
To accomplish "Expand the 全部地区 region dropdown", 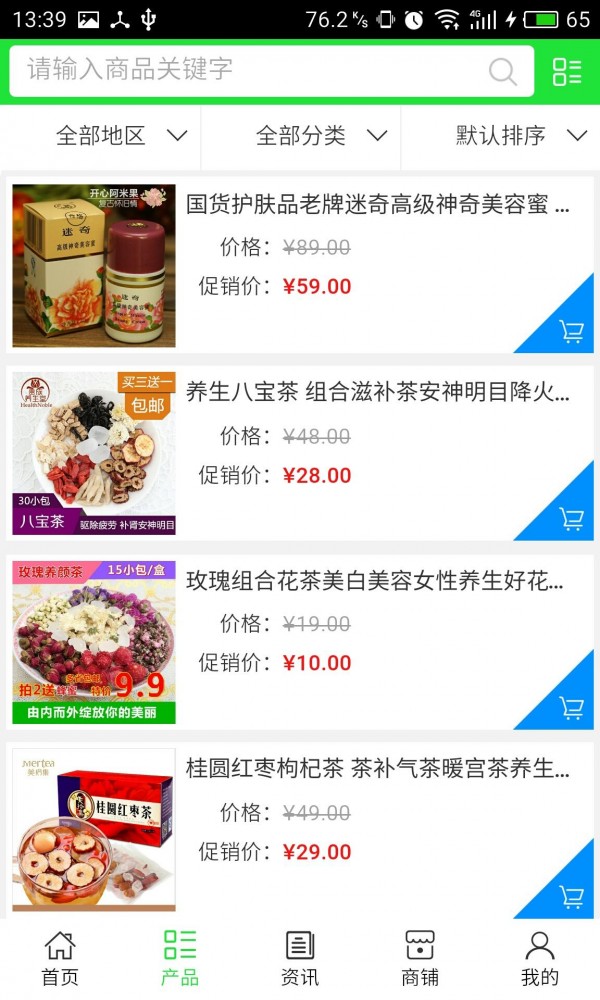I will 121,136.
